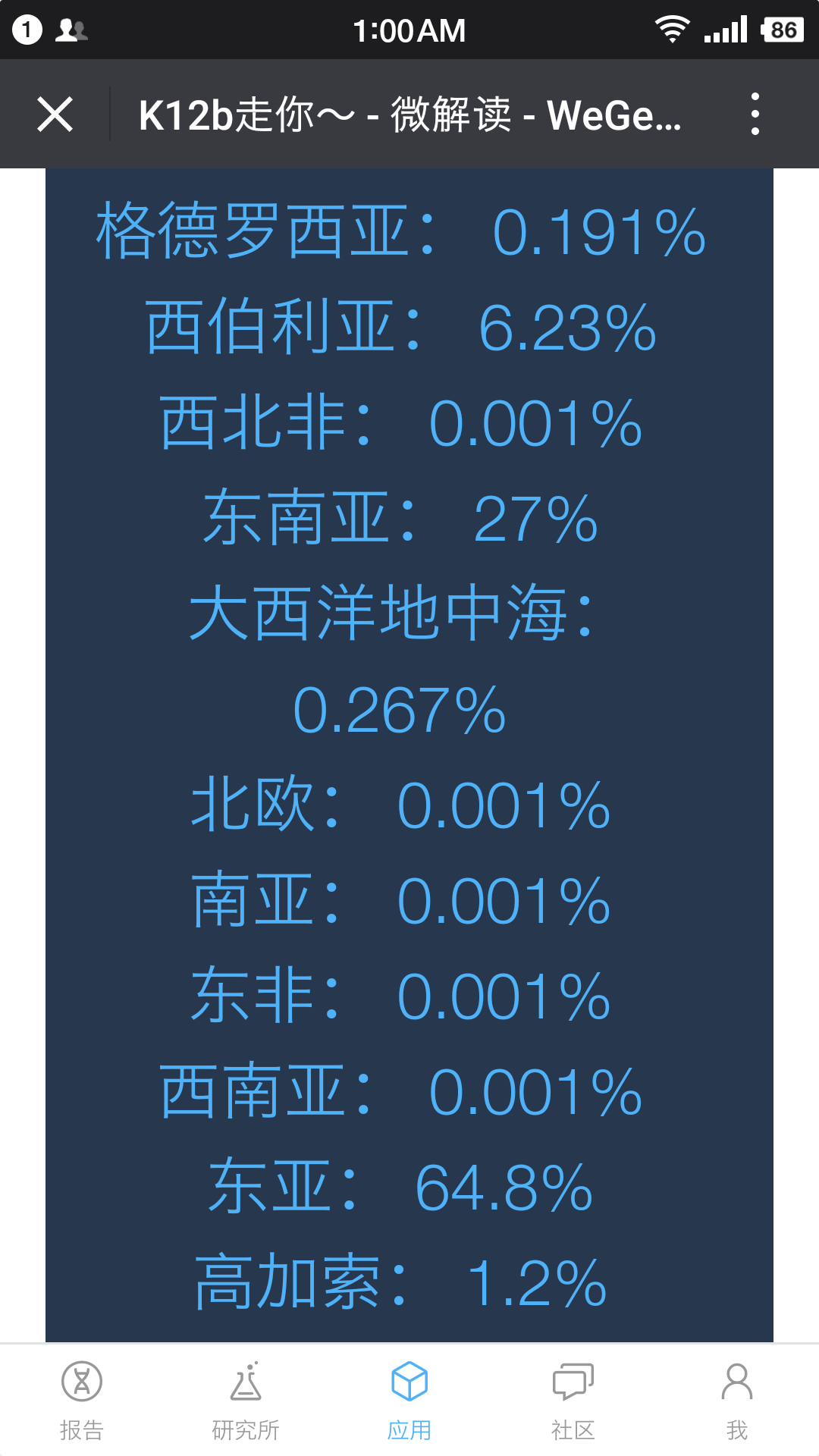Switch to the 报告 tab
The image size is (819, 1456).
click(x=82, y=1401)
